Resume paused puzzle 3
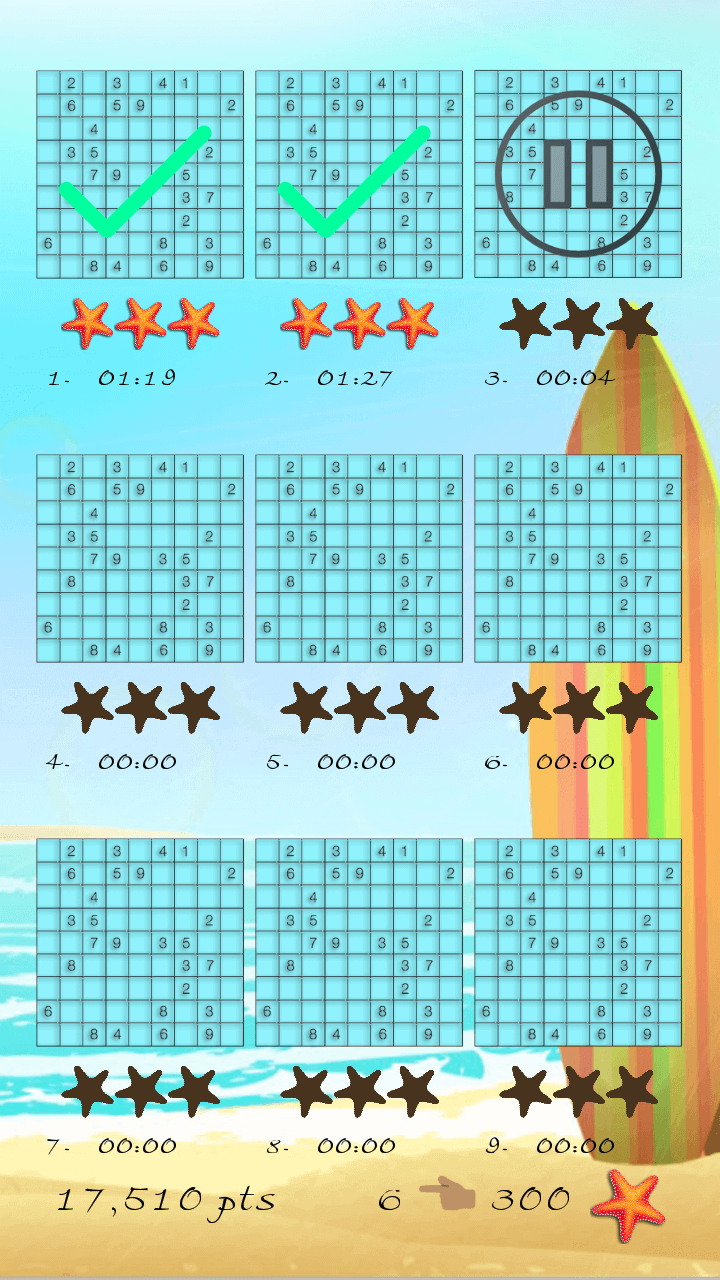 (578, 174)
